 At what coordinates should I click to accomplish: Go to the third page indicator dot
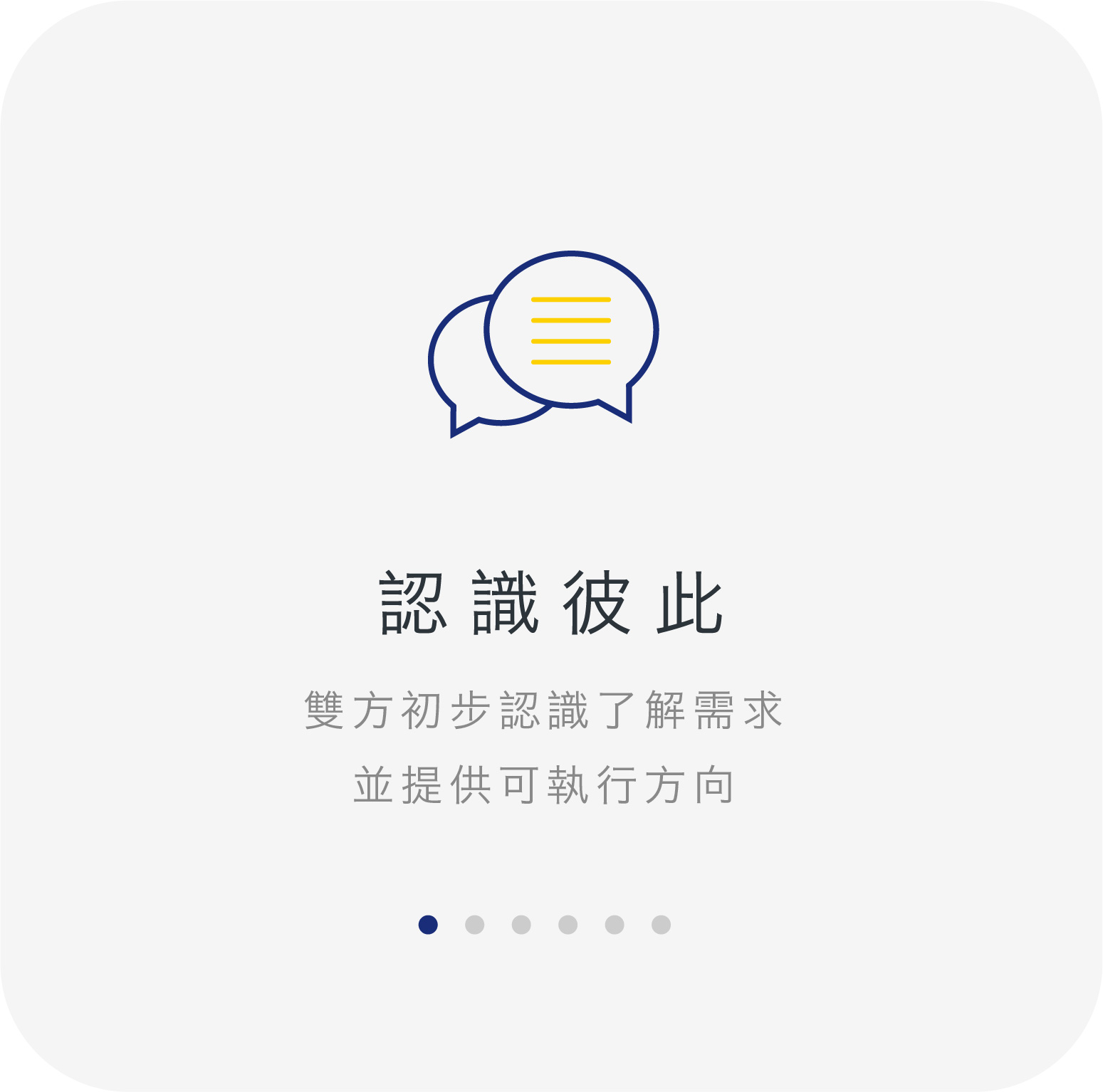coord(521,925)
